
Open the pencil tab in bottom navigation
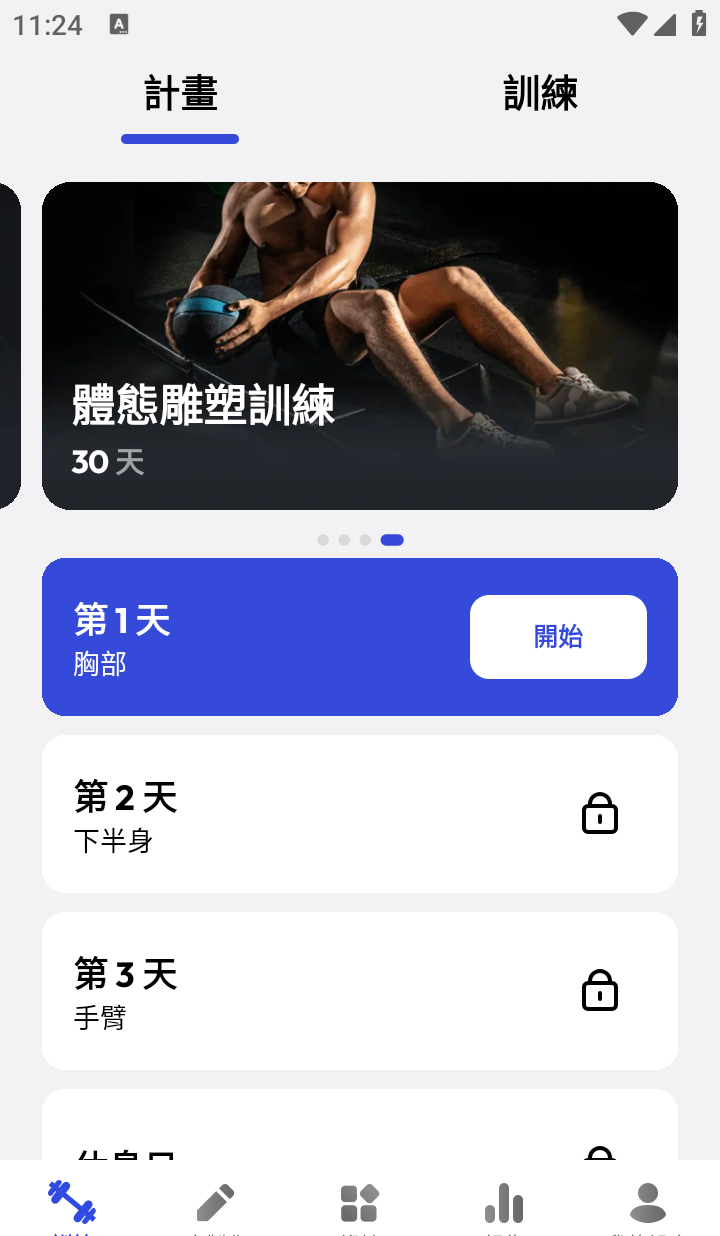tap(215, 1202)
